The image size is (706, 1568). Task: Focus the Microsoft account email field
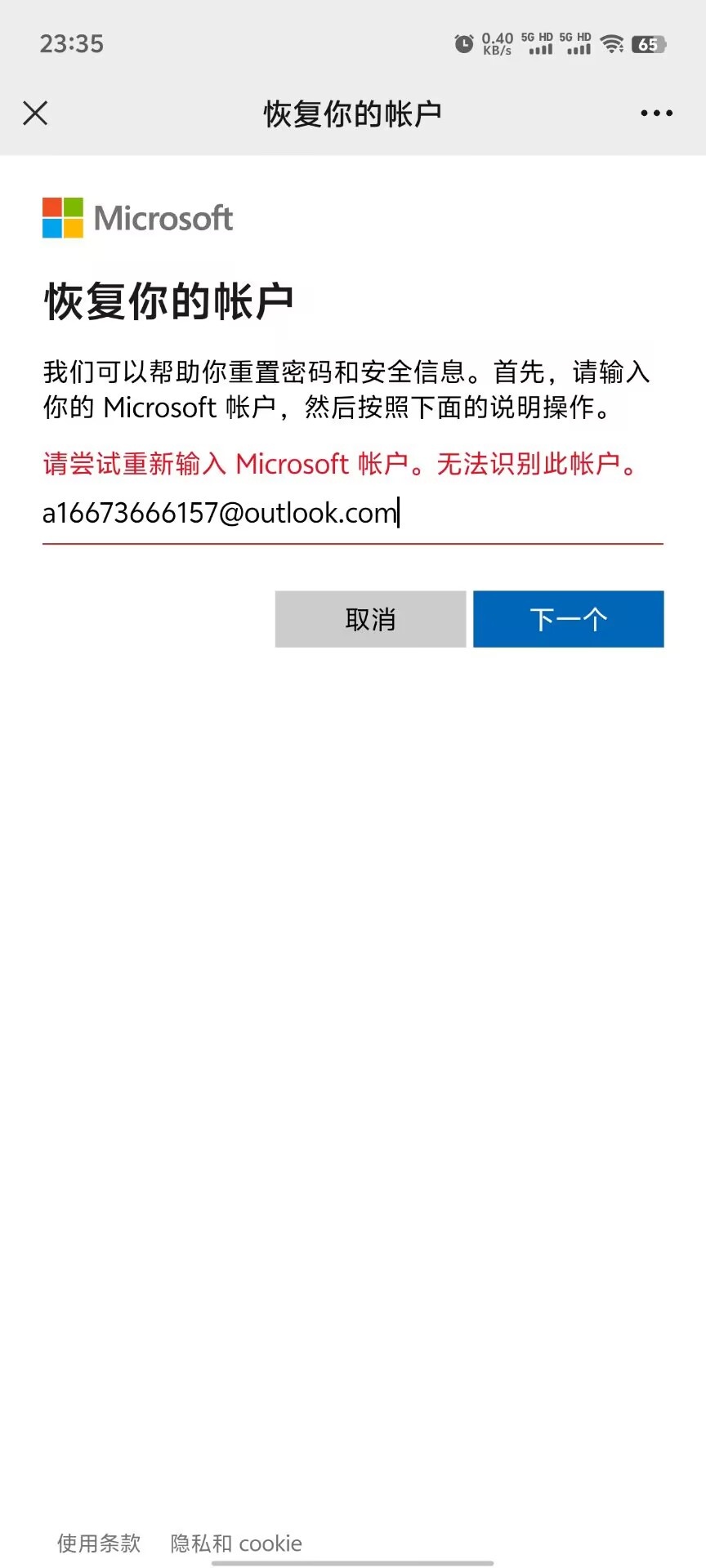pyautogui.click(x=353, y=514)
